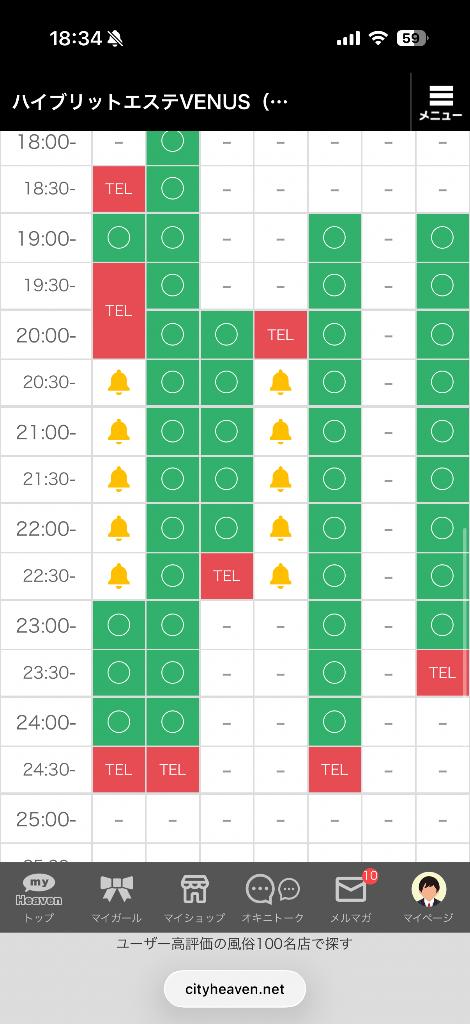Select the available circle in the 18:30 row
Image resolution: width=470 pixels, height=1024 pixels.
[x=172, y=189]
